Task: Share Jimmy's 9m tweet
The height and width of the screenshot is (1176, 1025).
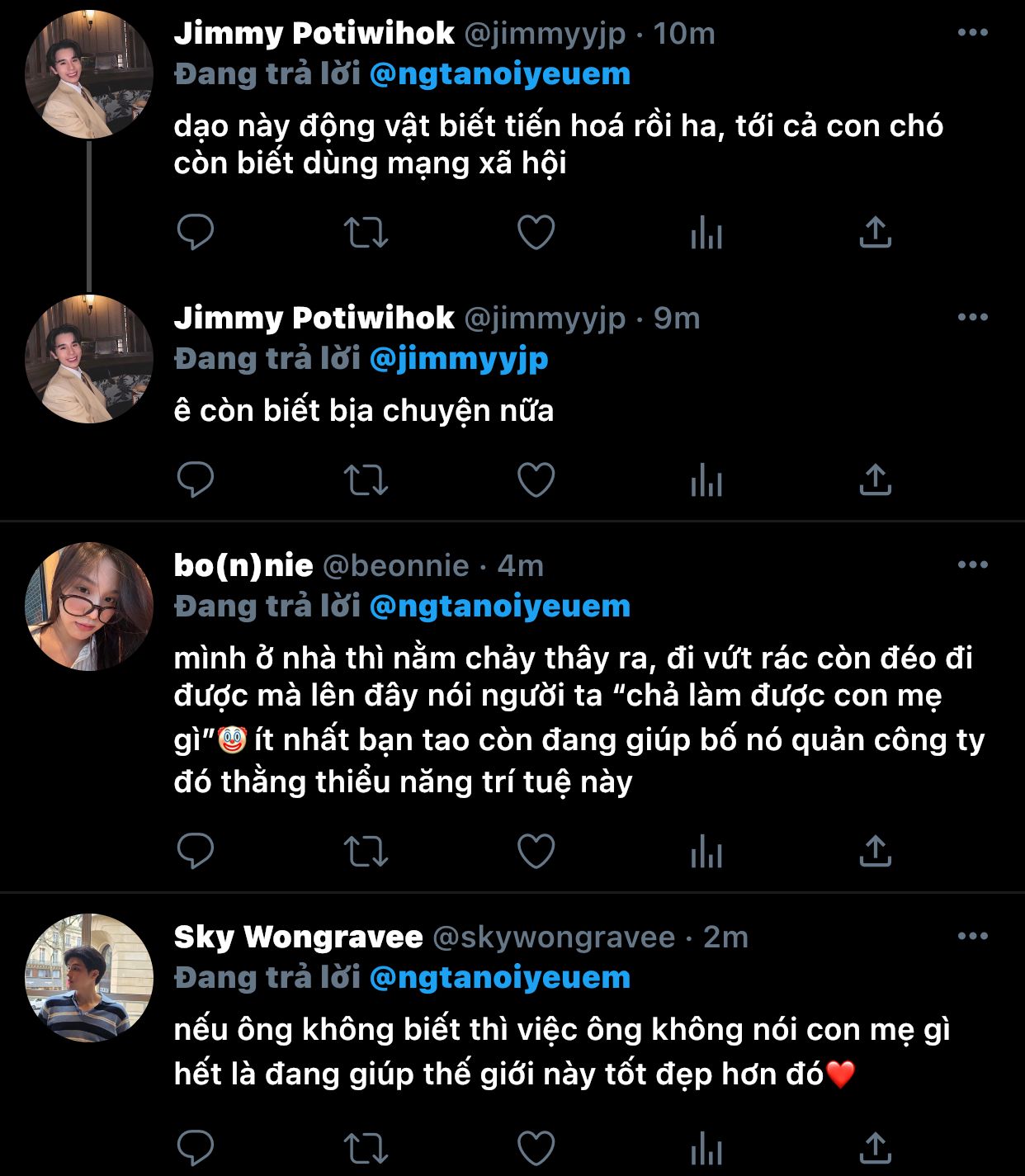Action: tap(875, 479)
